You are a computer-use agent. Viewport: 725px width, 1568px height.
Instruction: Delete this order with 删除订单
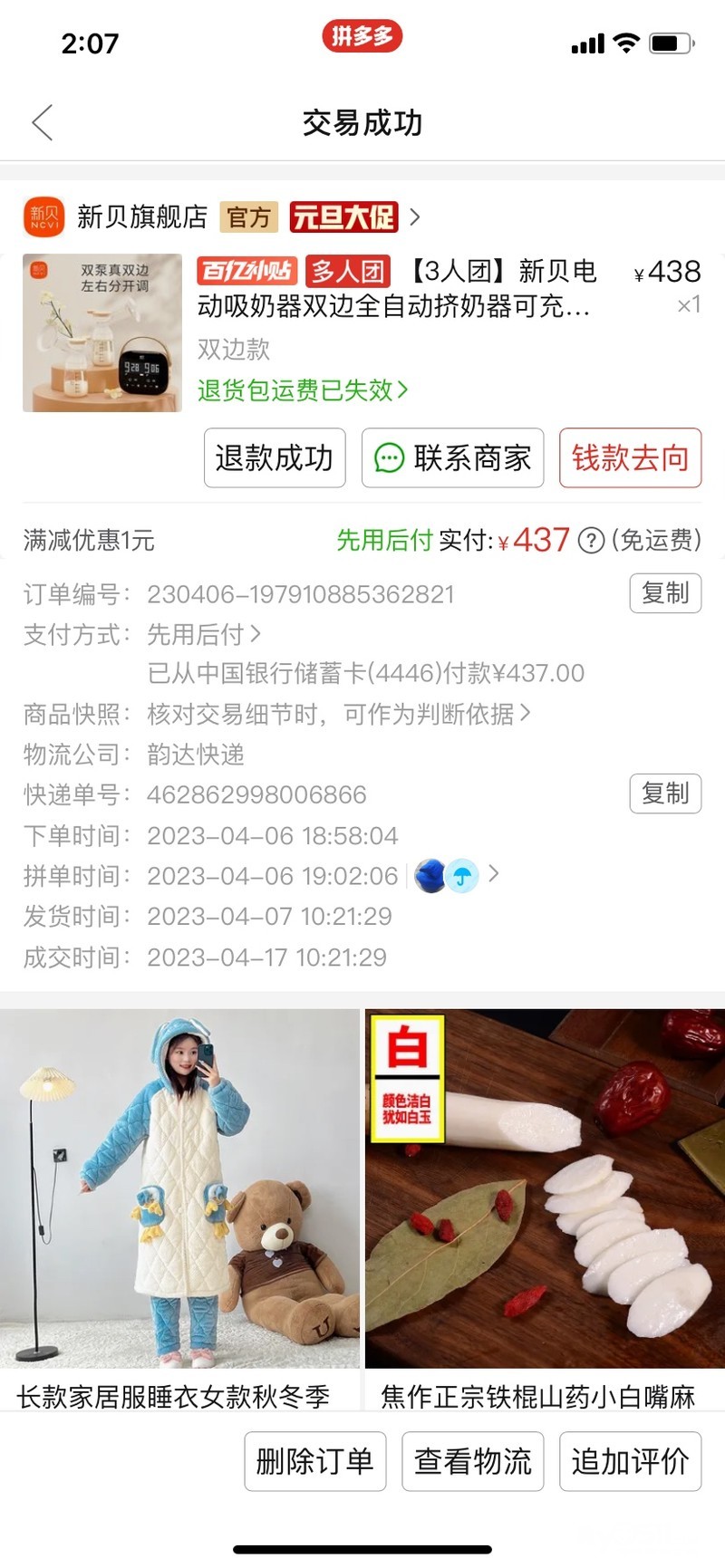coord(315,1461)
